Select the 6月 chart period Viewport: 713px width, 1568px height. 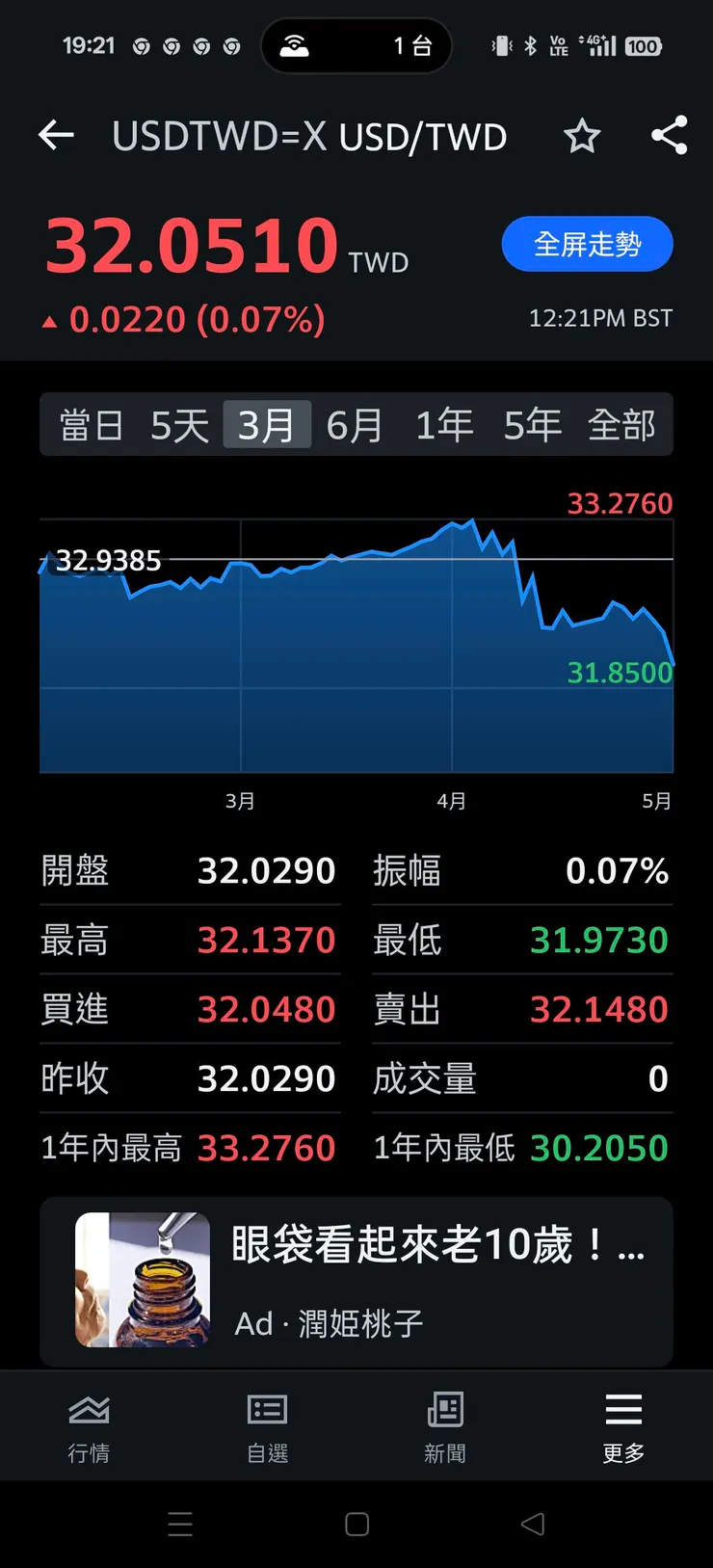pos(356,424)
